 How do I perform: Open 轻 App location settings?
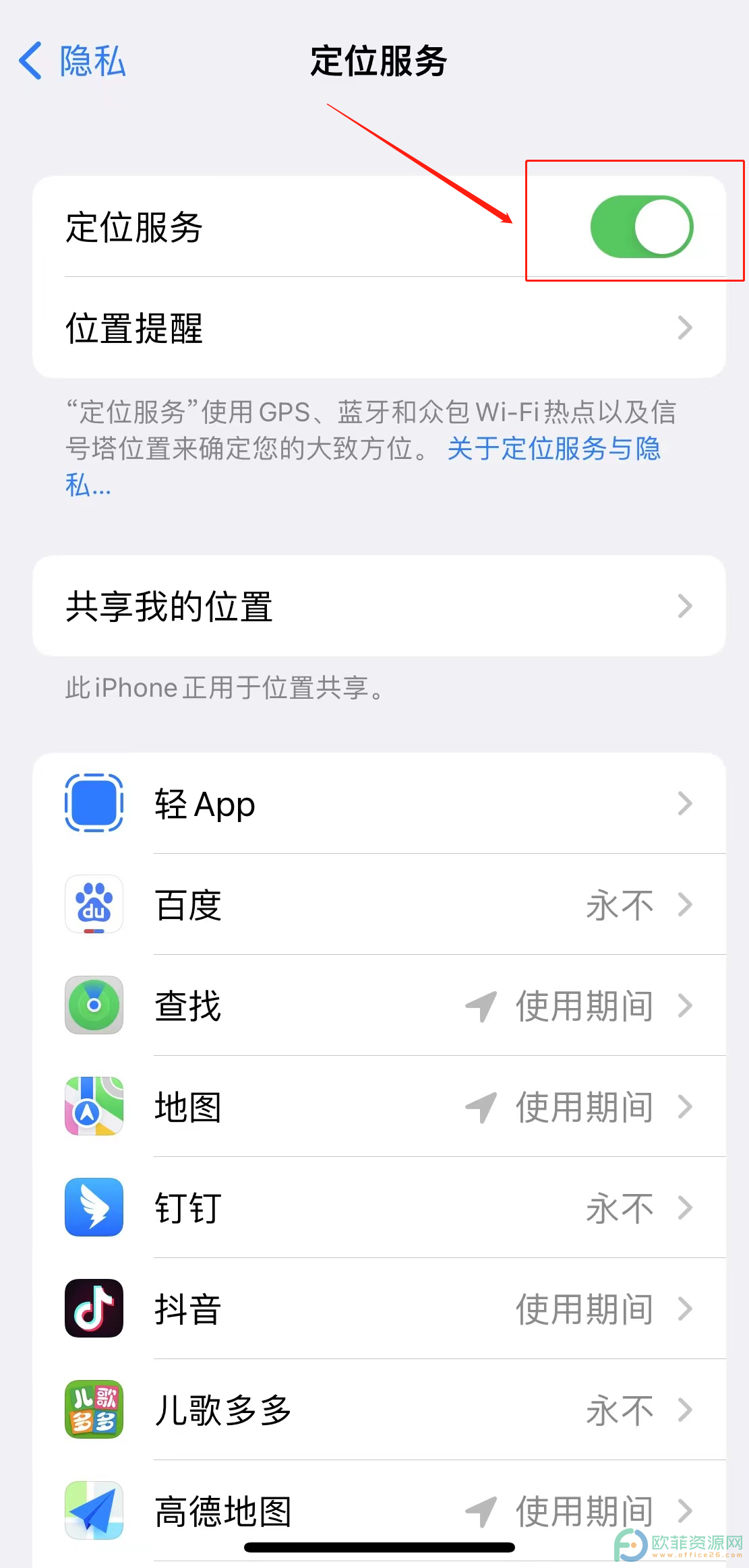point(379,803)
